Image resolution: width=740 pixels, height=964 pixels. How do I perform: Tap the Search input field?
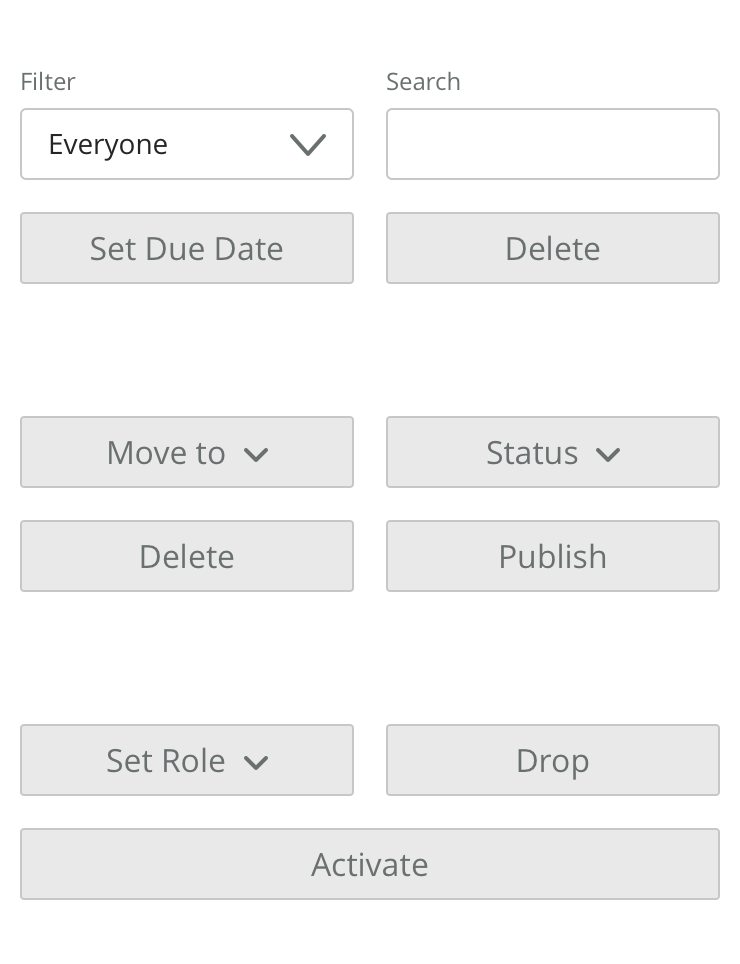coord(552,144)
